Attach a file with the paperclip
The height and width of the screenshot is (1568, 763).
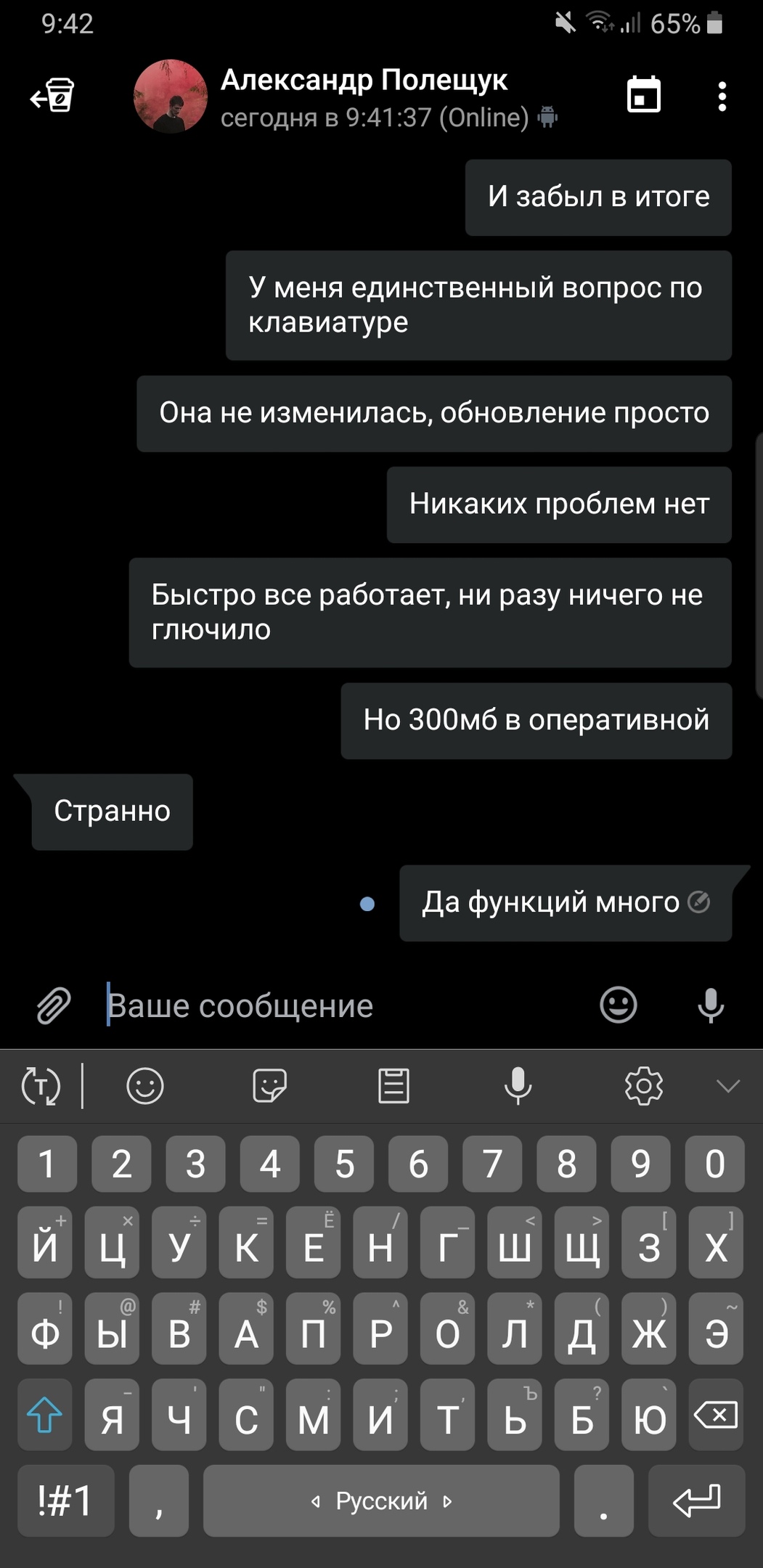point(54,1005)
